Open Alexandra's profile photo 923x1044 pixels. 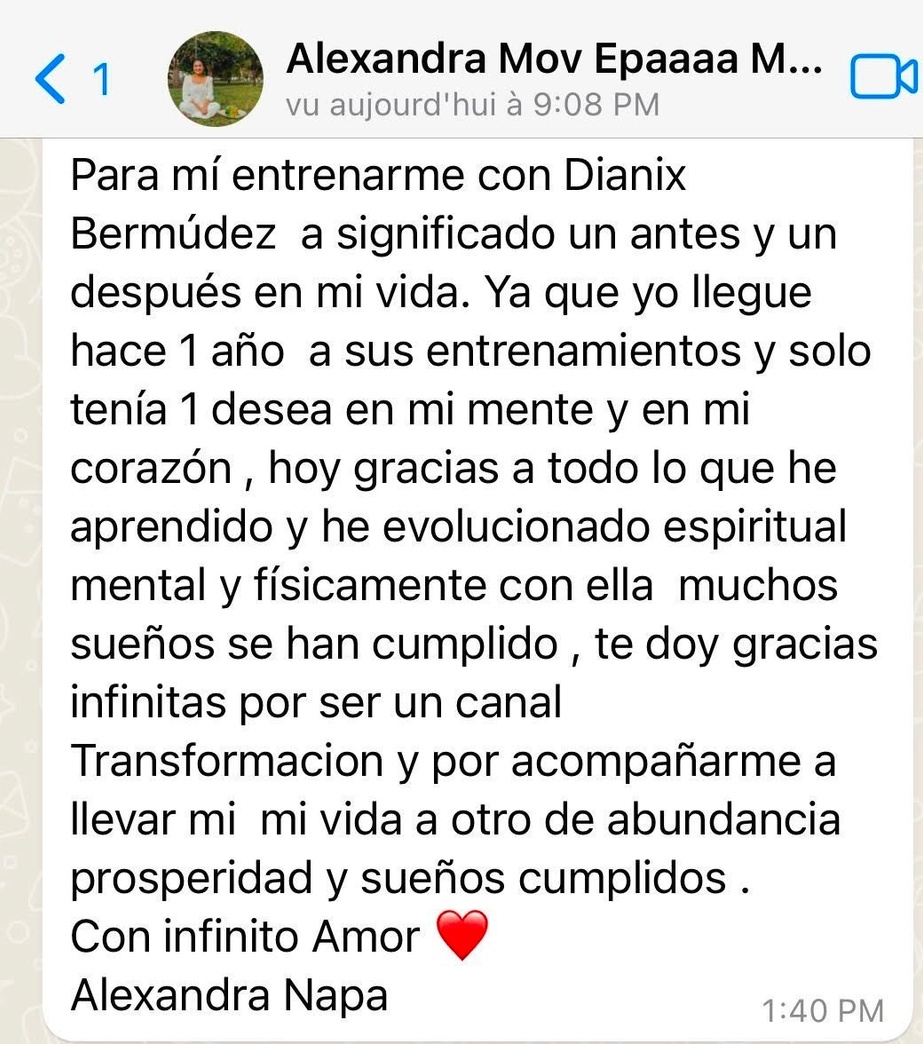click(213, 78)
